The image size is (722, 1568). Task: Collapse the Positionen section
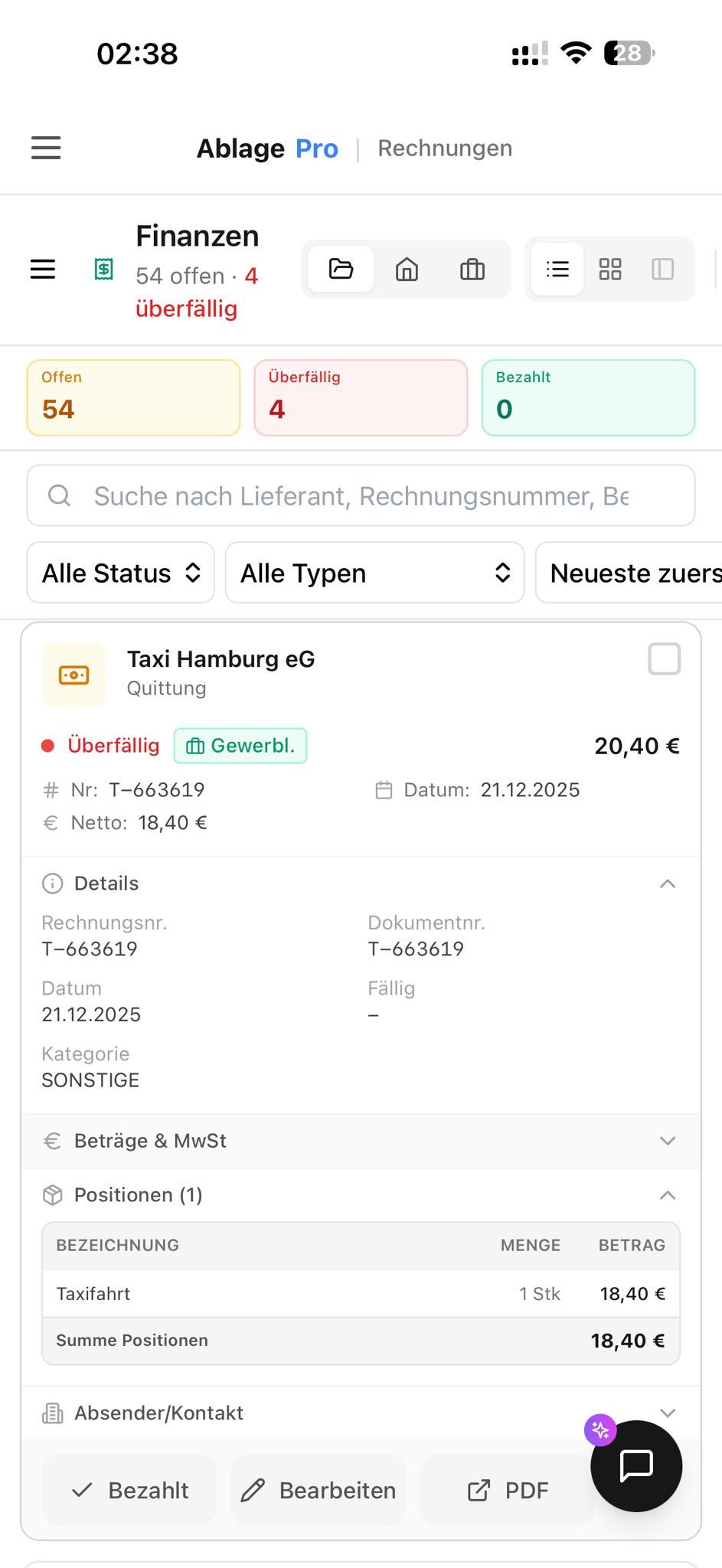pyautogui.click(x=361, y=1194)
